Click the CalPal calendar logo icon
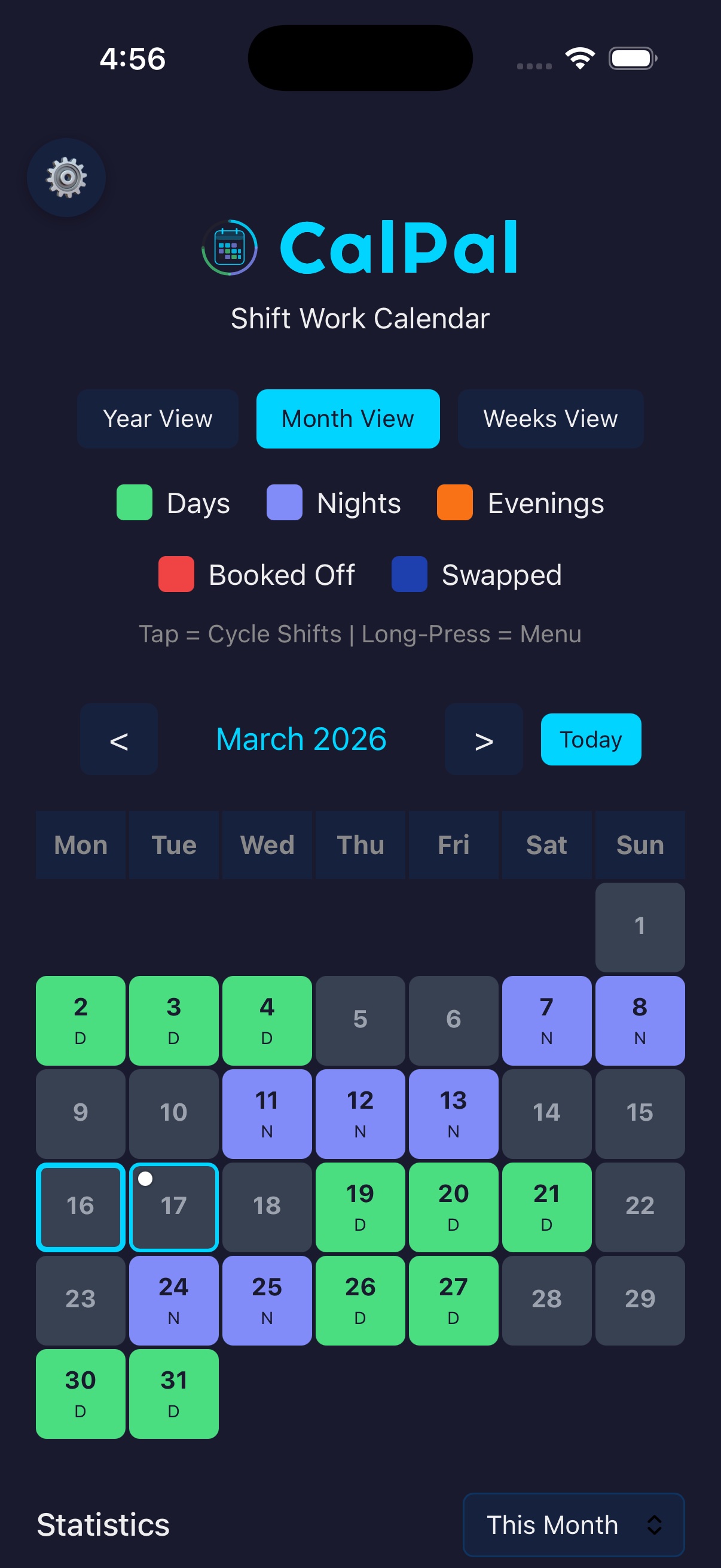The height and width of the screenshot is (1568, 721). point(231,247)
